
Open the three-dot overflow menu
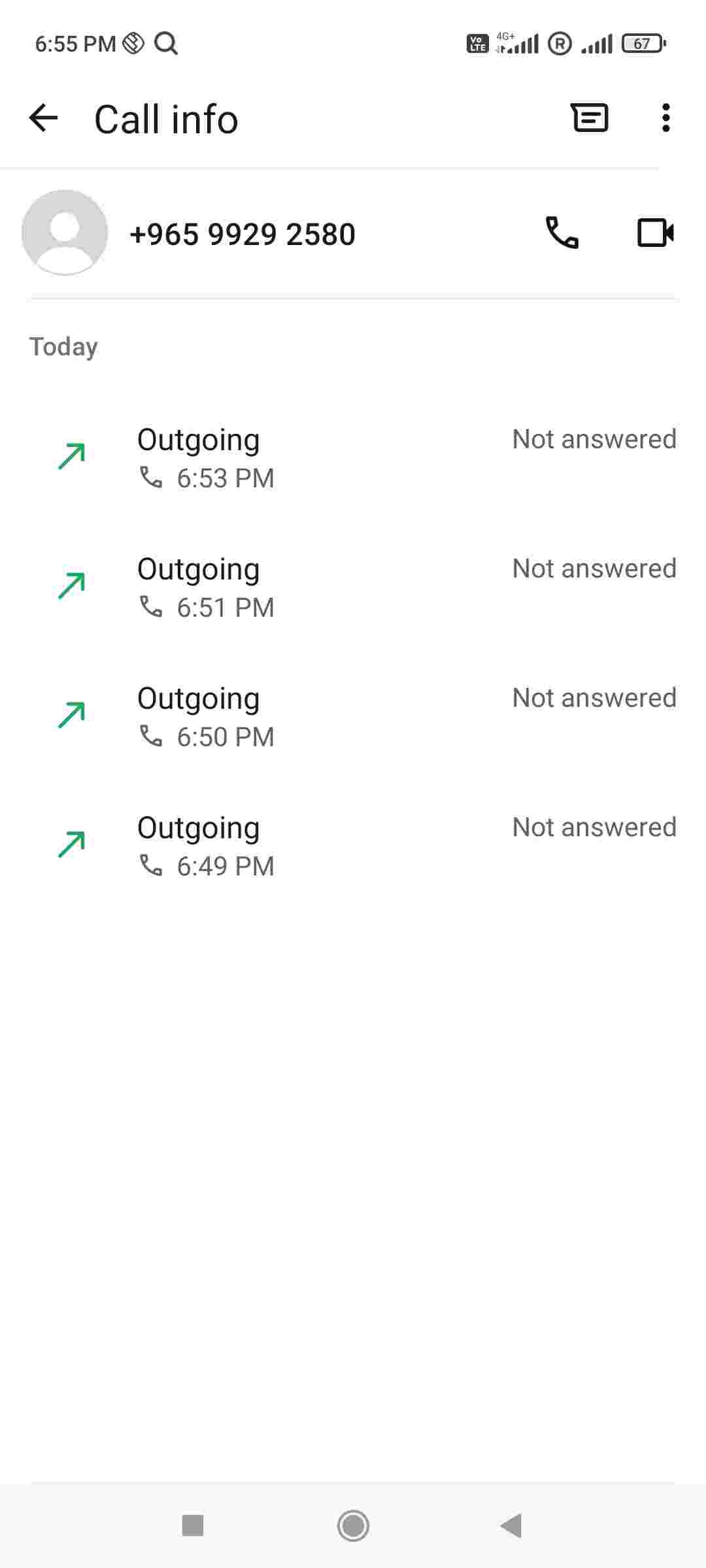pos(665,118)
